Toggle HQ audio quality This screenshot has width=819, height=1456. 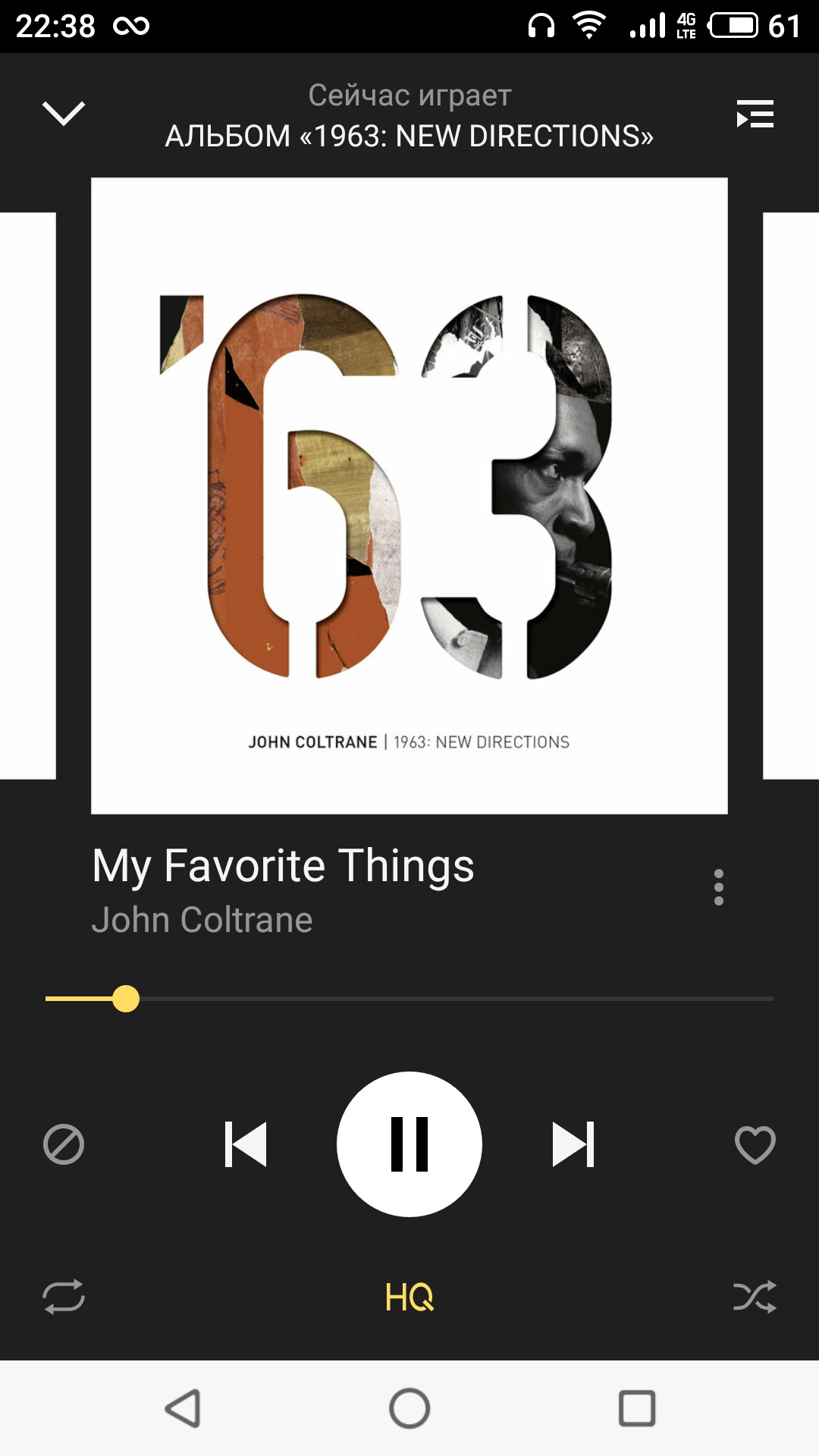[x=409, y=1297]
